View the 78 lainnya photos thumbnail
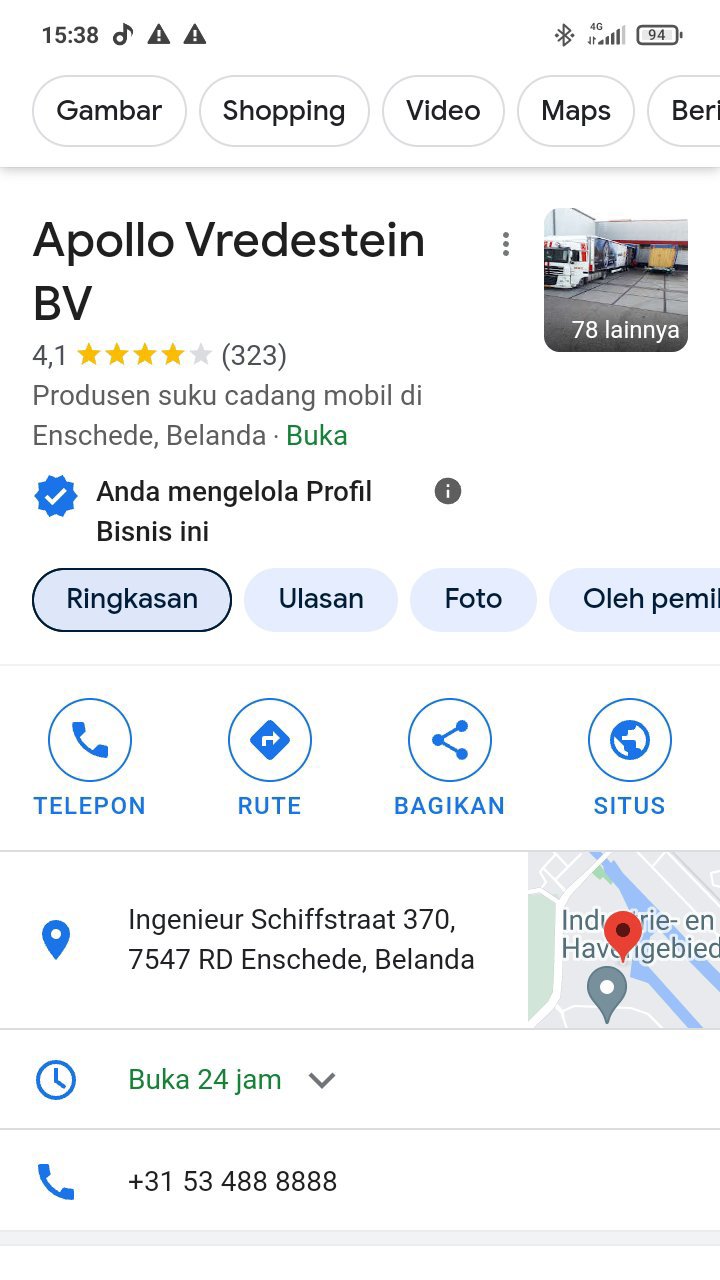The image size is (720, 1280). click(x=615, y=280)
